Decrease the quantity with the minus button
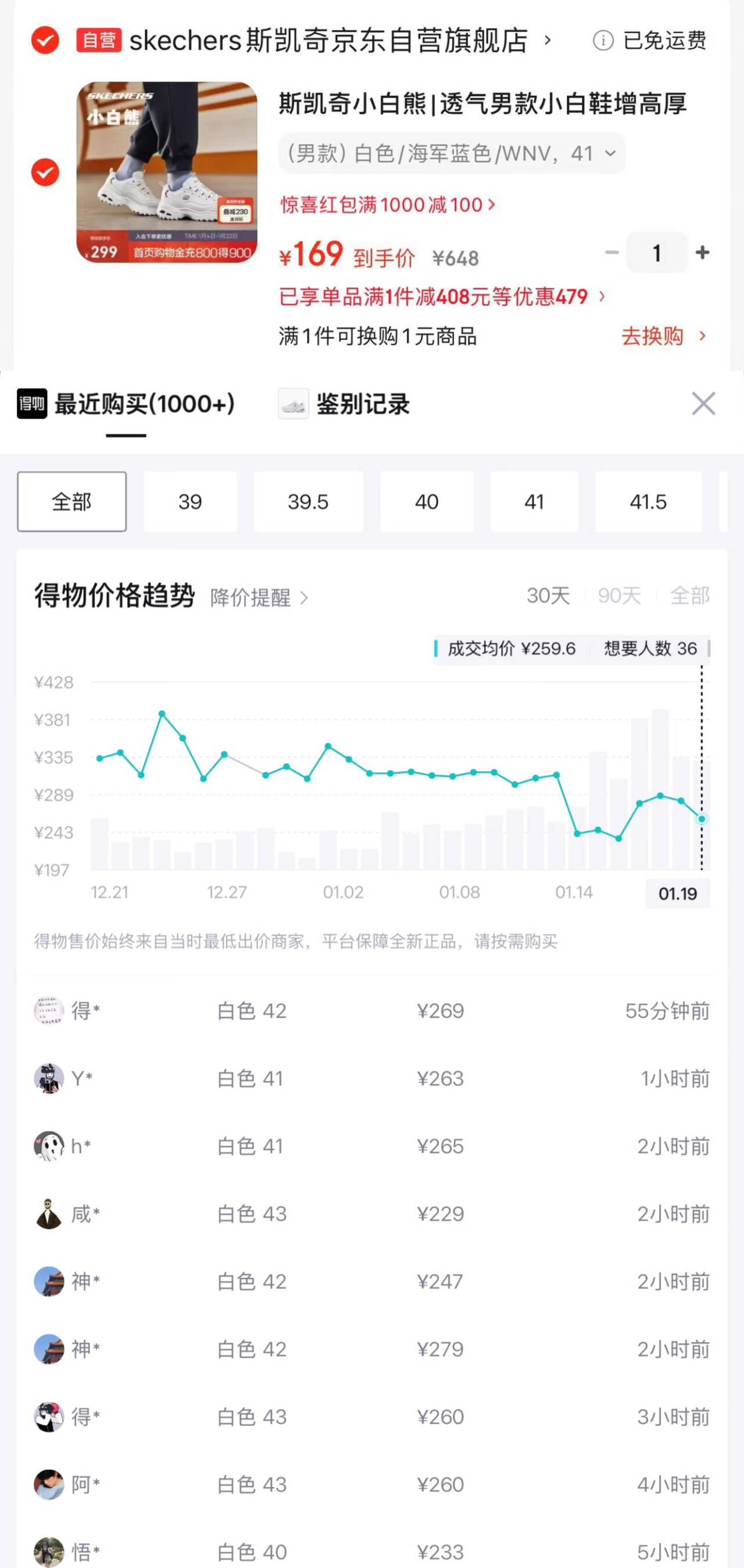The width and height of the screenshot is (744, 1568). pyautogui.click(x=612, y=252)
